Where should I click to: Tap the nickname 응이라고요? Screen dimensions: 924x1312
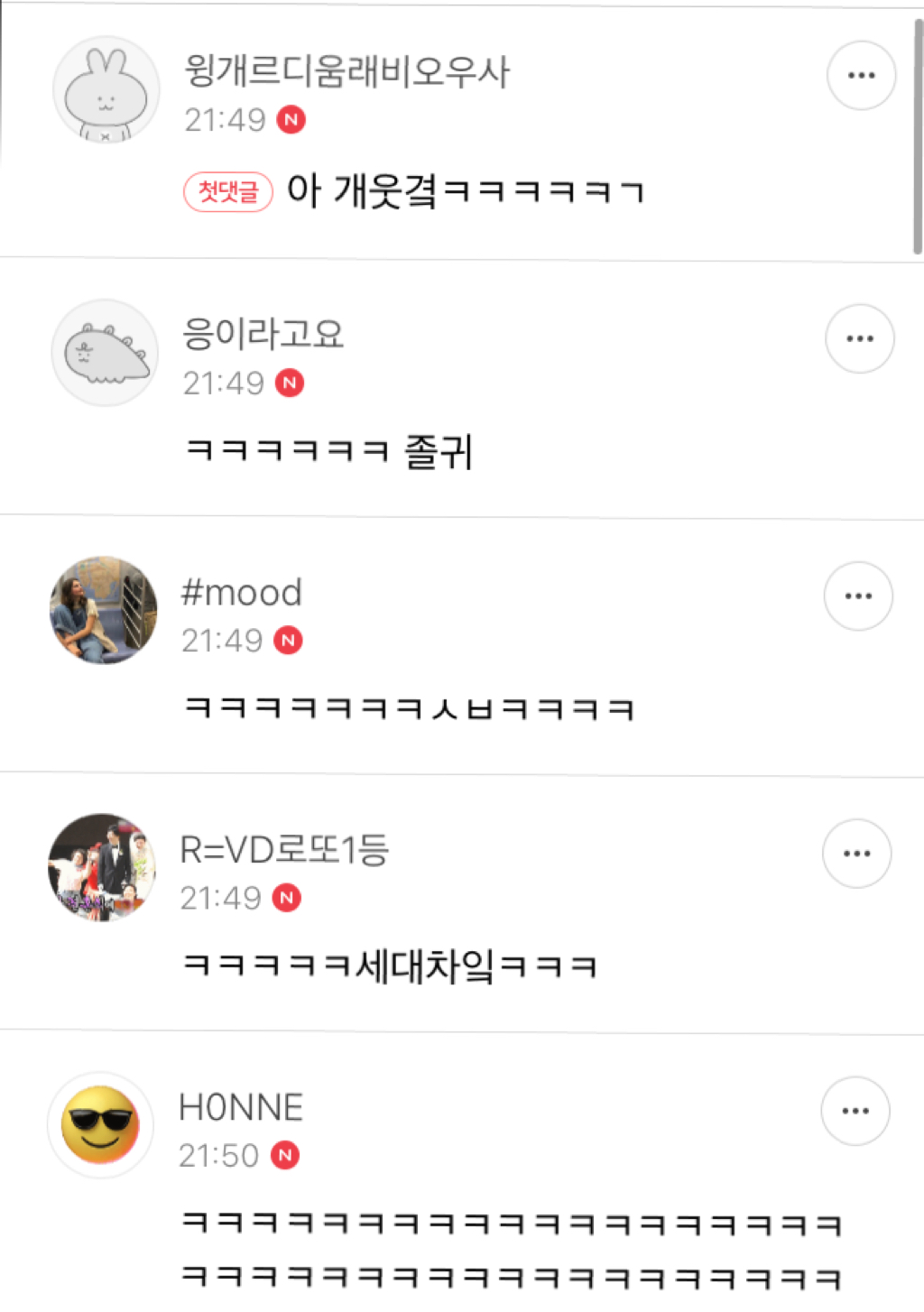coord(263,333)
